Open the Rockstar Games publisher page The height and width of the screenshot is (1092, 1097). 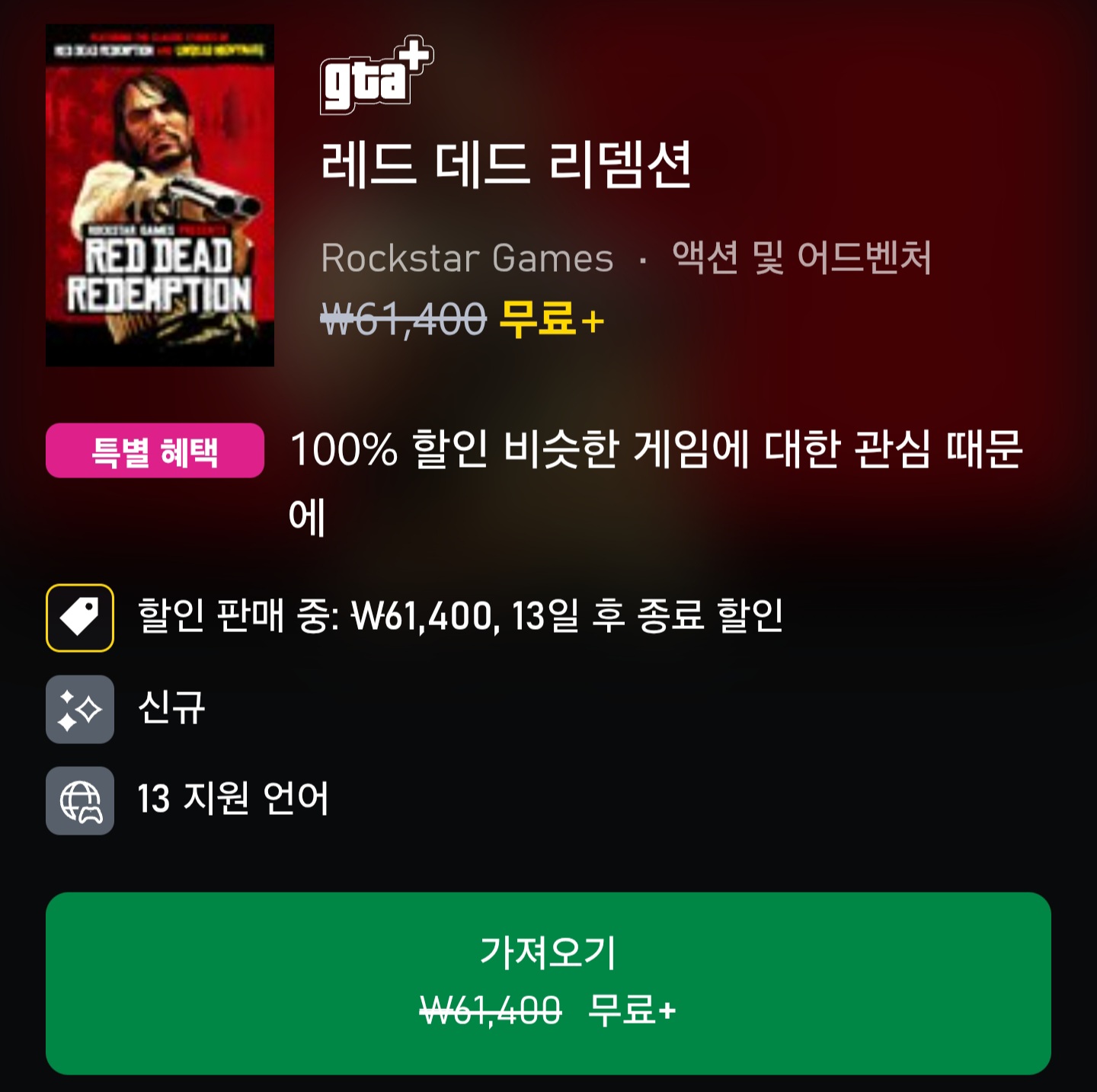point(467,258)
